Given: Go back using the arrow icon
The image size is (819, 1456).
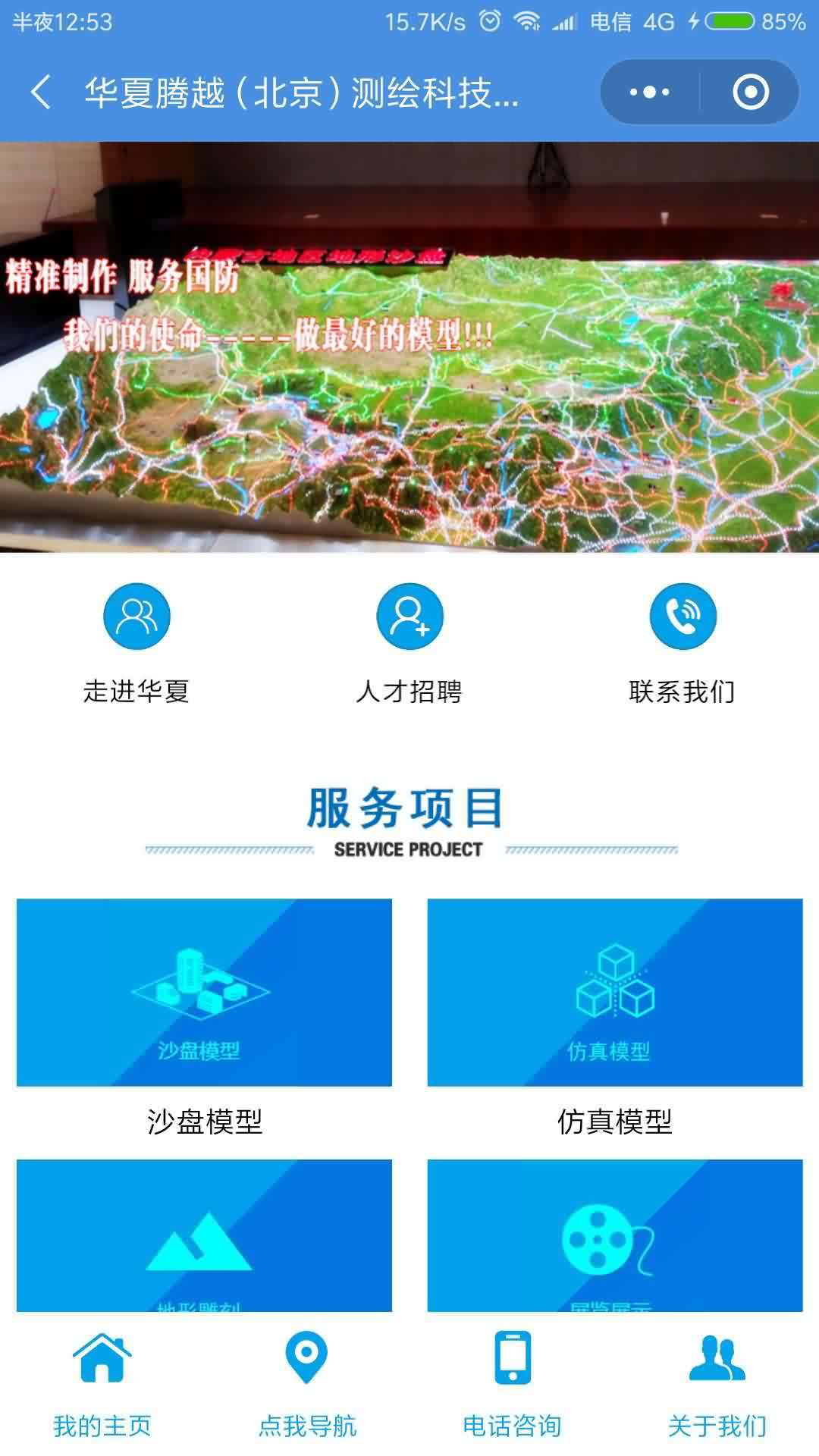Looking at the screenshot, I should (x=41, y=93).
